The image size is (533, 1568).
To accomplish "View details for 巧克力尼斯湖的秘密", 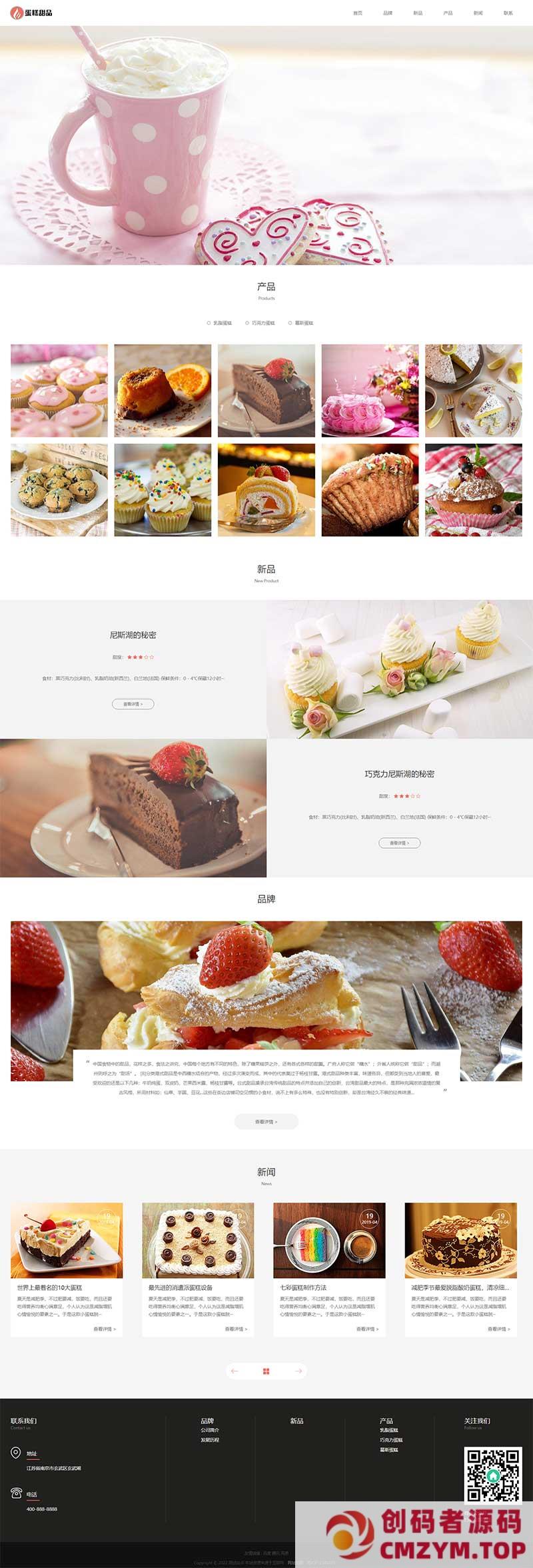I will click(399, 843).
